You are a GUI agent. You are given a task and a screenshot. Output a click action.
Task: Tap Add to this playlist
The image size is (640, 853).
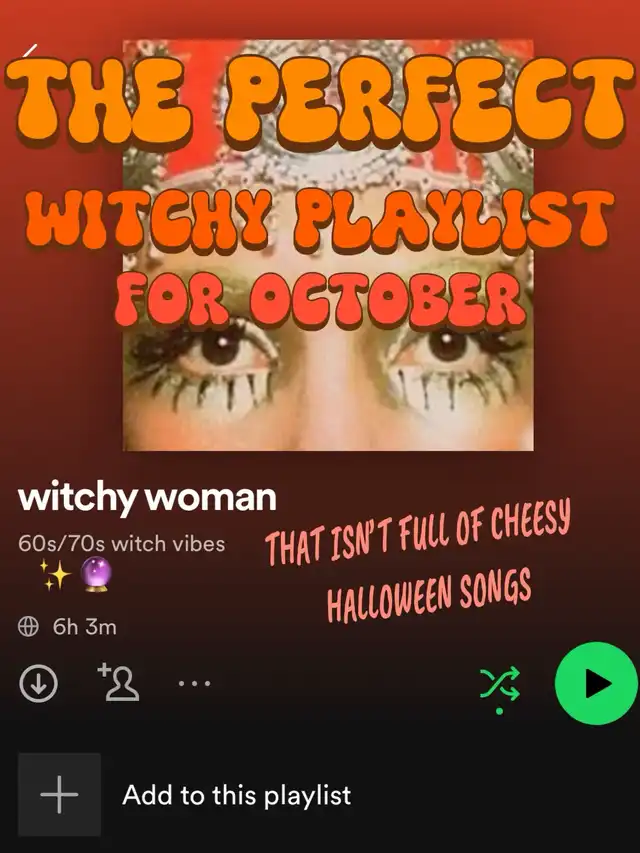(236, 795)
